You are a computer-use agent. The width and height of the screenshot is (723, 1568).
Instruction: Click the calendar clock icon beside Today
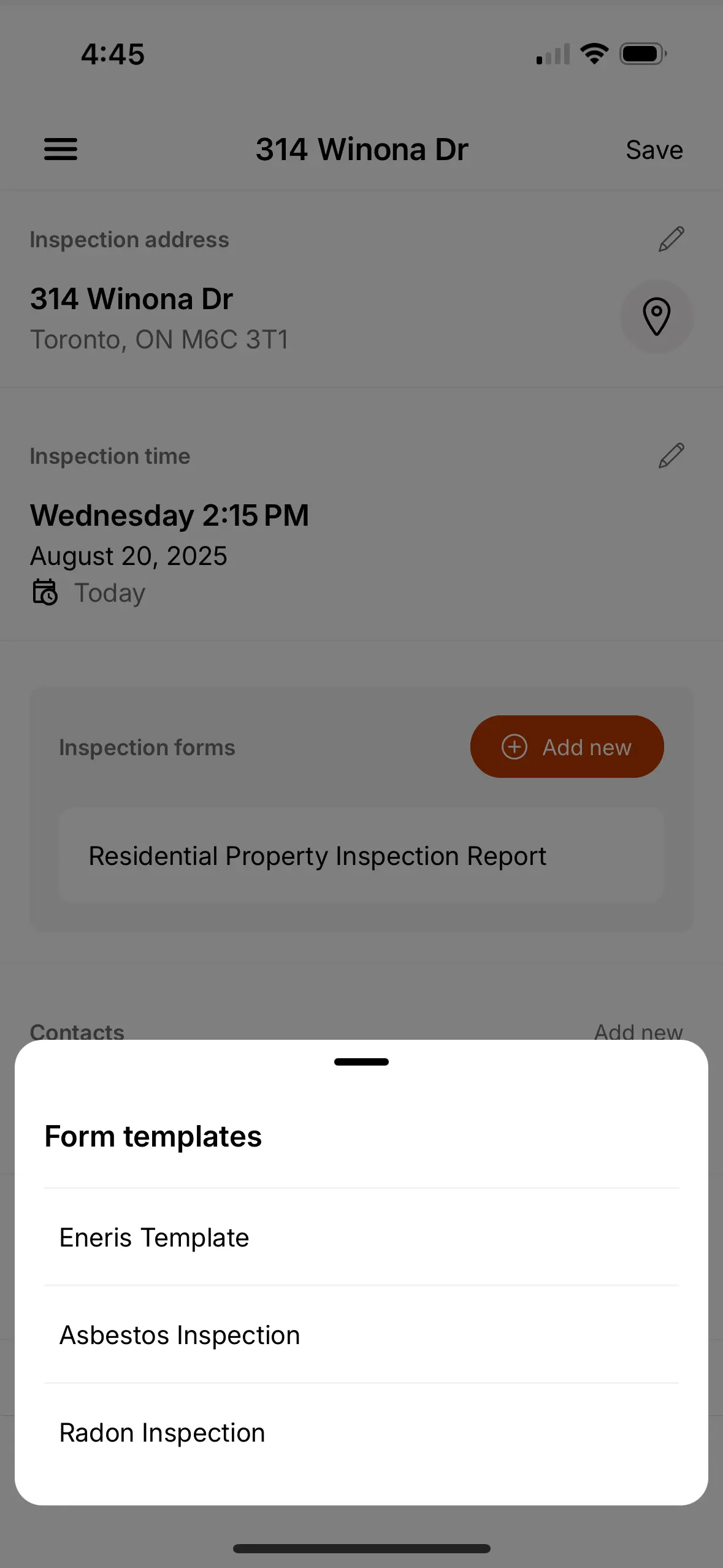point(44,591)
